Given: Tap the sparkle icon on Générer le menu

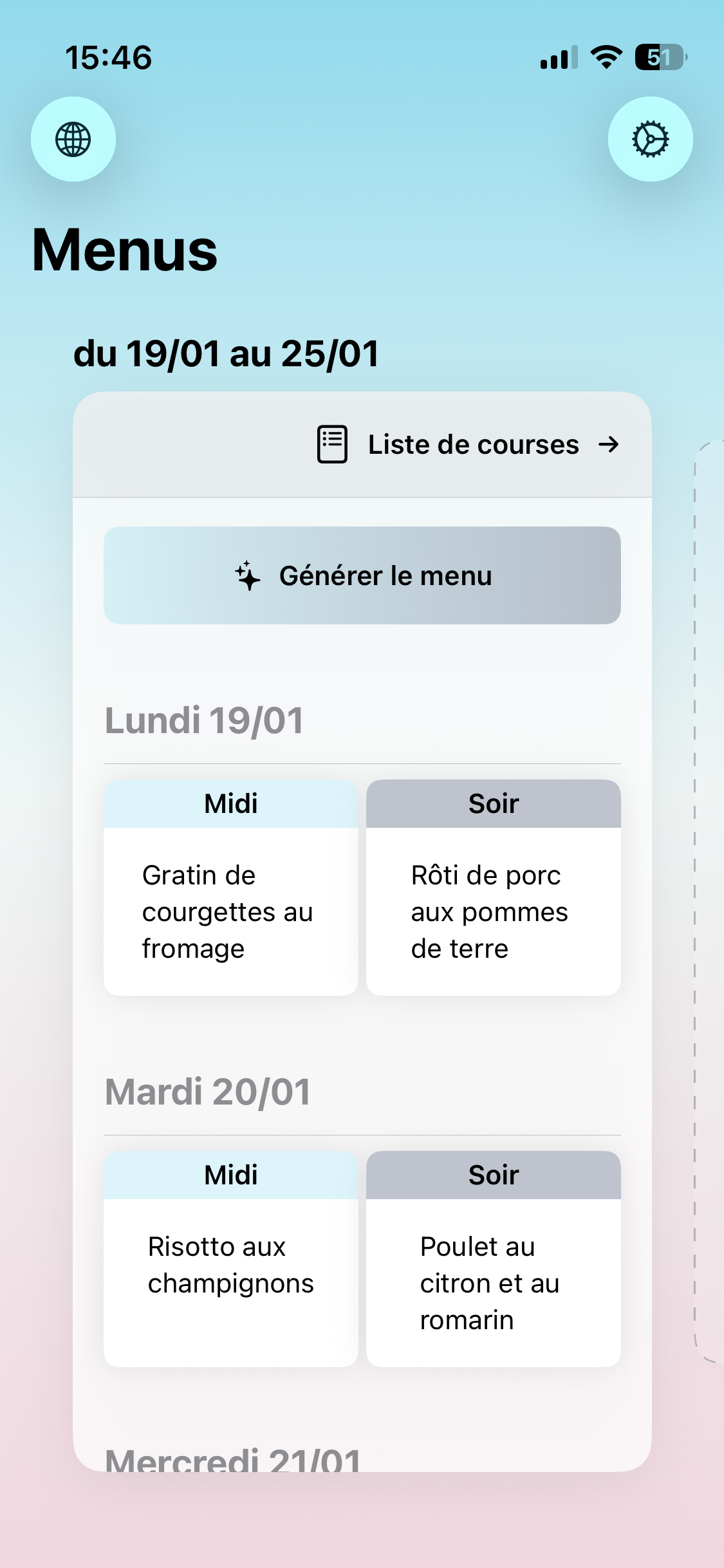Looking at the screenshot, I should point(248,576).
